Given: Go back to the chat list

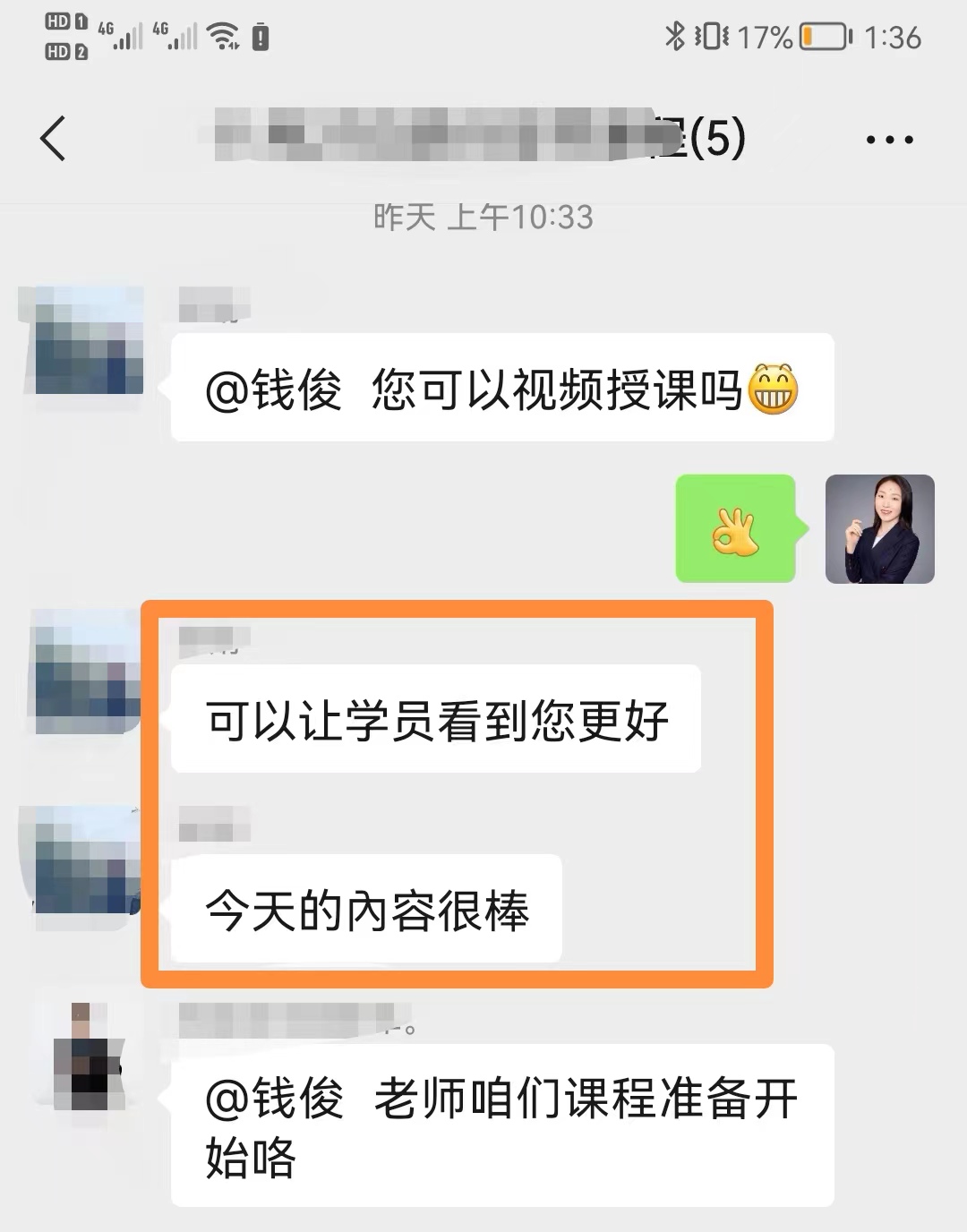Looking at the screenshot, I should point(54,139).
